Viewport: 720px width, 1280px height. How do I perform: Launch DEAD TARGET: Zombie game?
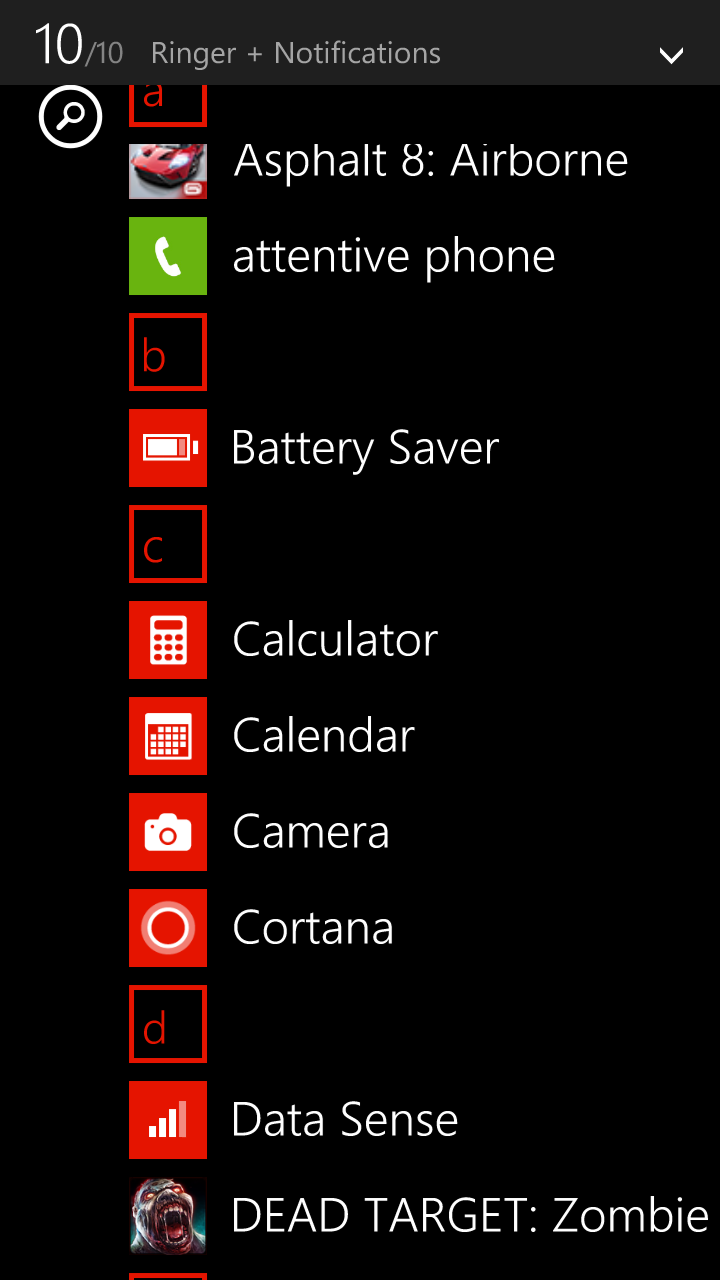coord(470,1216)
